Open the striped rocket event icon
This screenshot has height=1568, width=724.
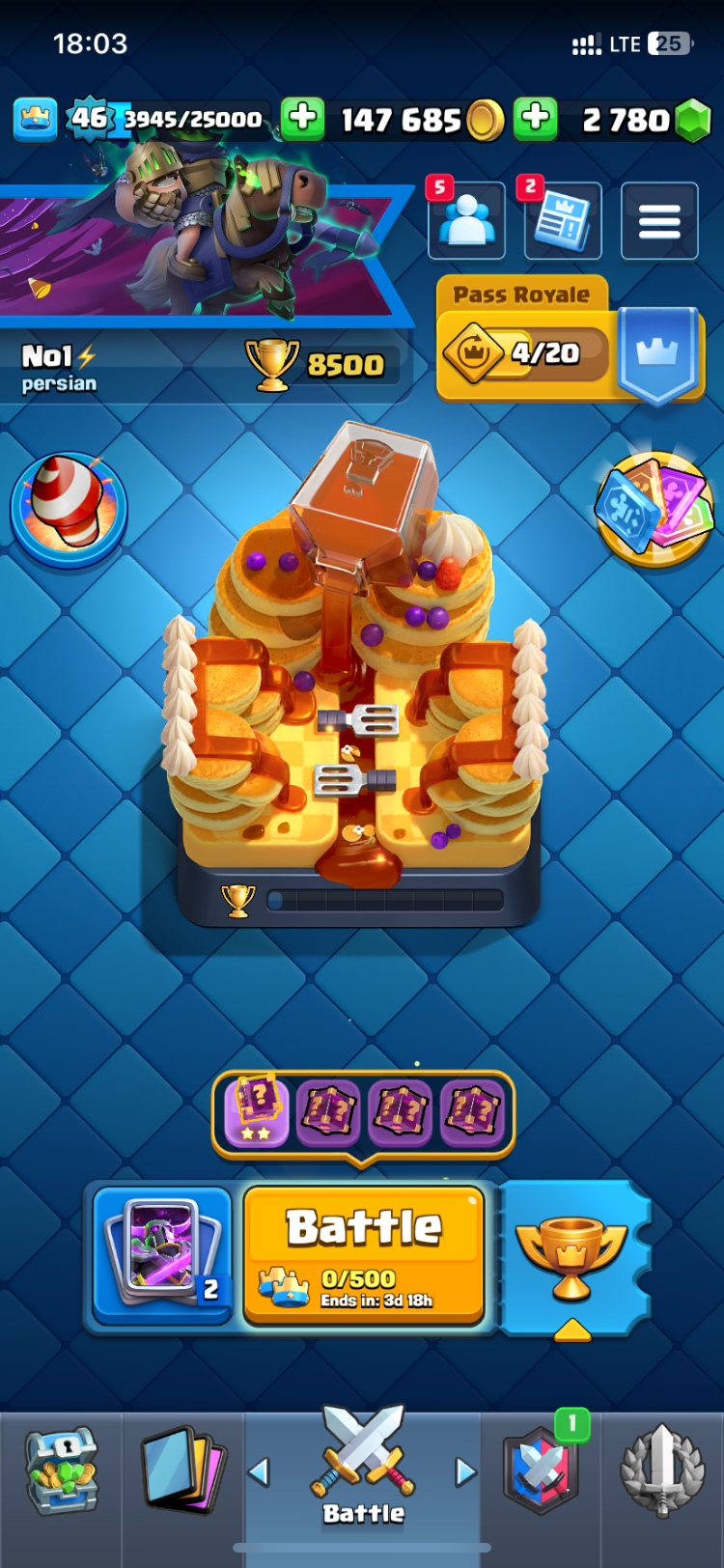pyautogui.click(x=69, y=508)
